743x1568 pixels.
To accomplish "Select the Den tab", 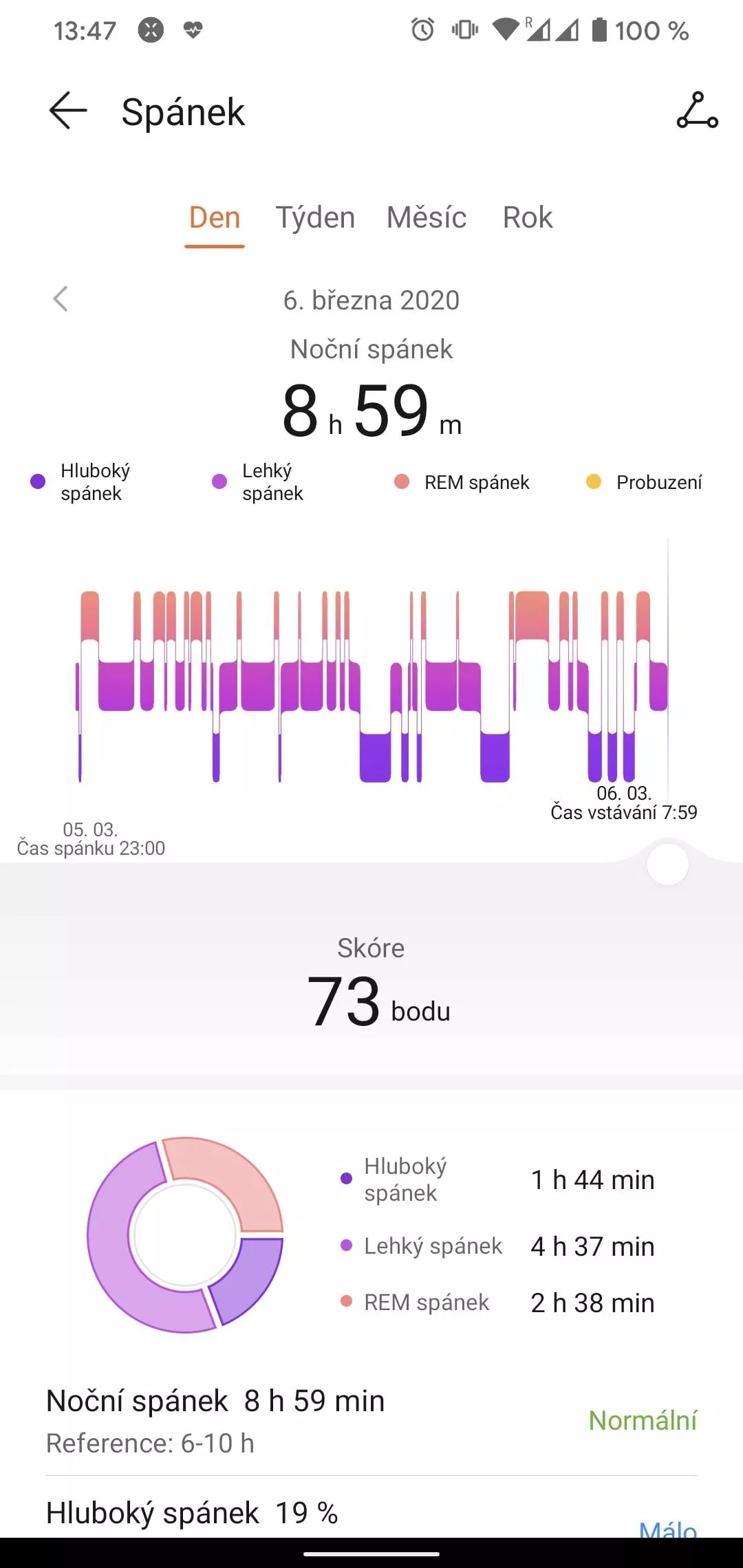I will point(215,218).
